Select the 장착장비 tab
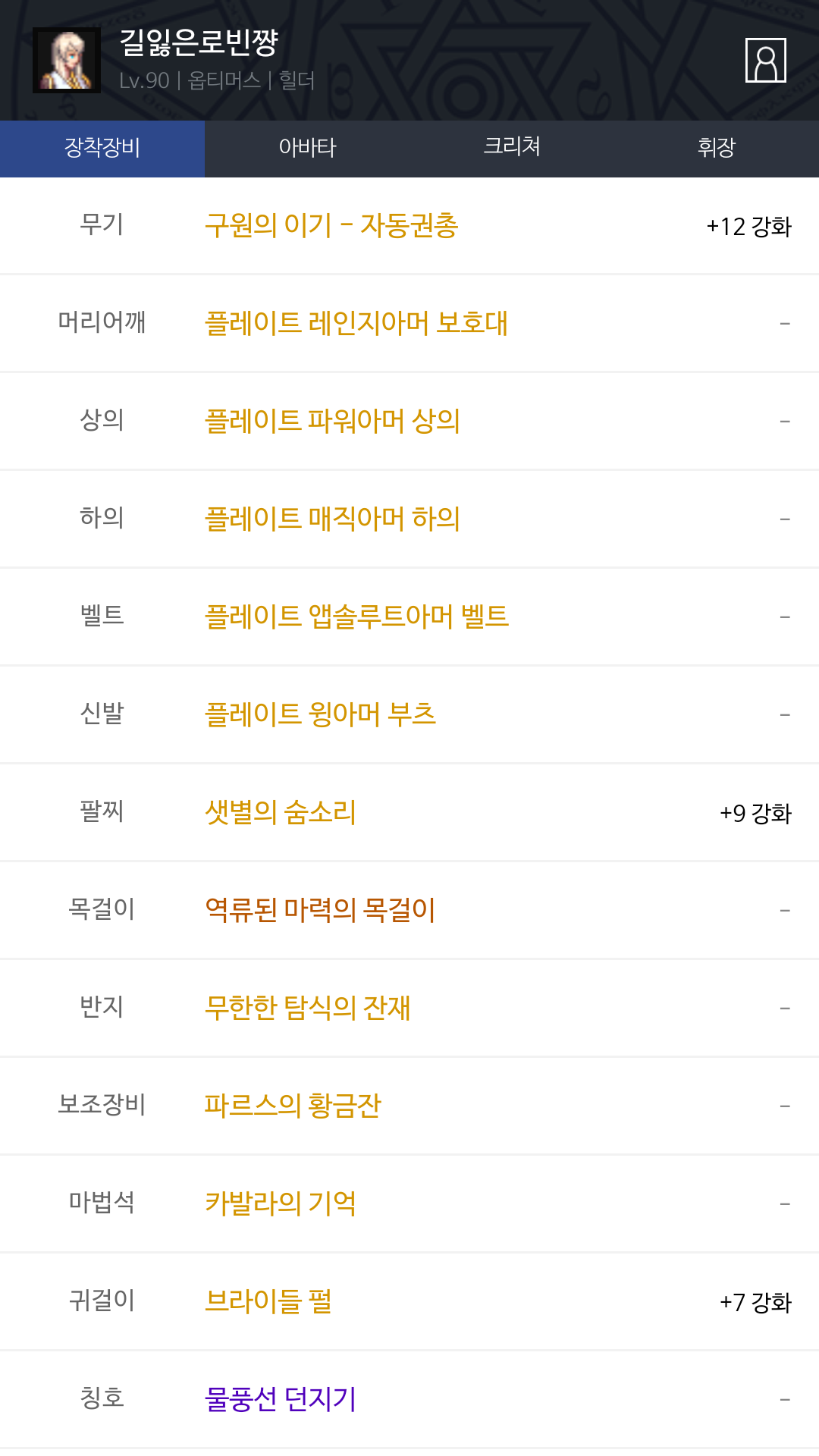Image resolution: width=819 pixels, height=1456 pixels. click(102, 148)
